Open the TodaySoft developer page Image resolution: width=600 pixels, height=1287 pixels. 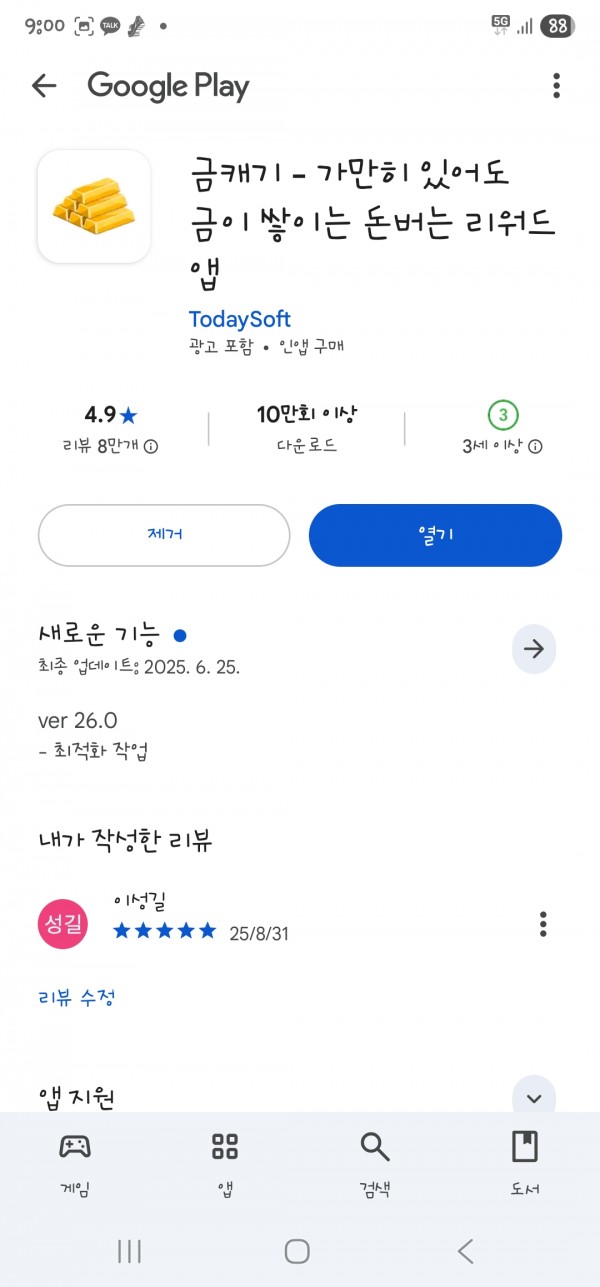(239, 319)
